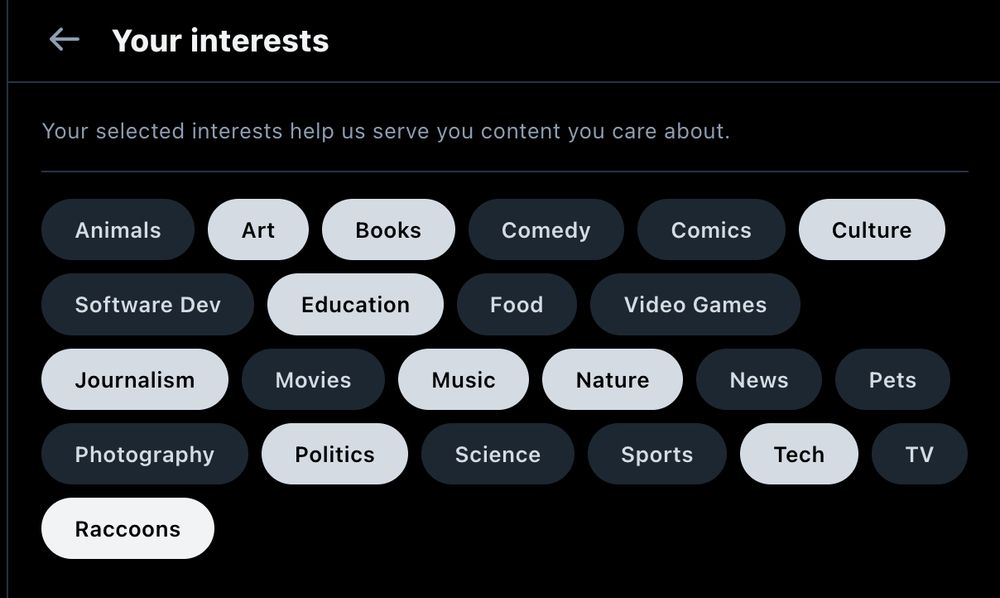1000x598 pixels.
Task: Tap the Raccoons interest chip
Action: point(128,529)
